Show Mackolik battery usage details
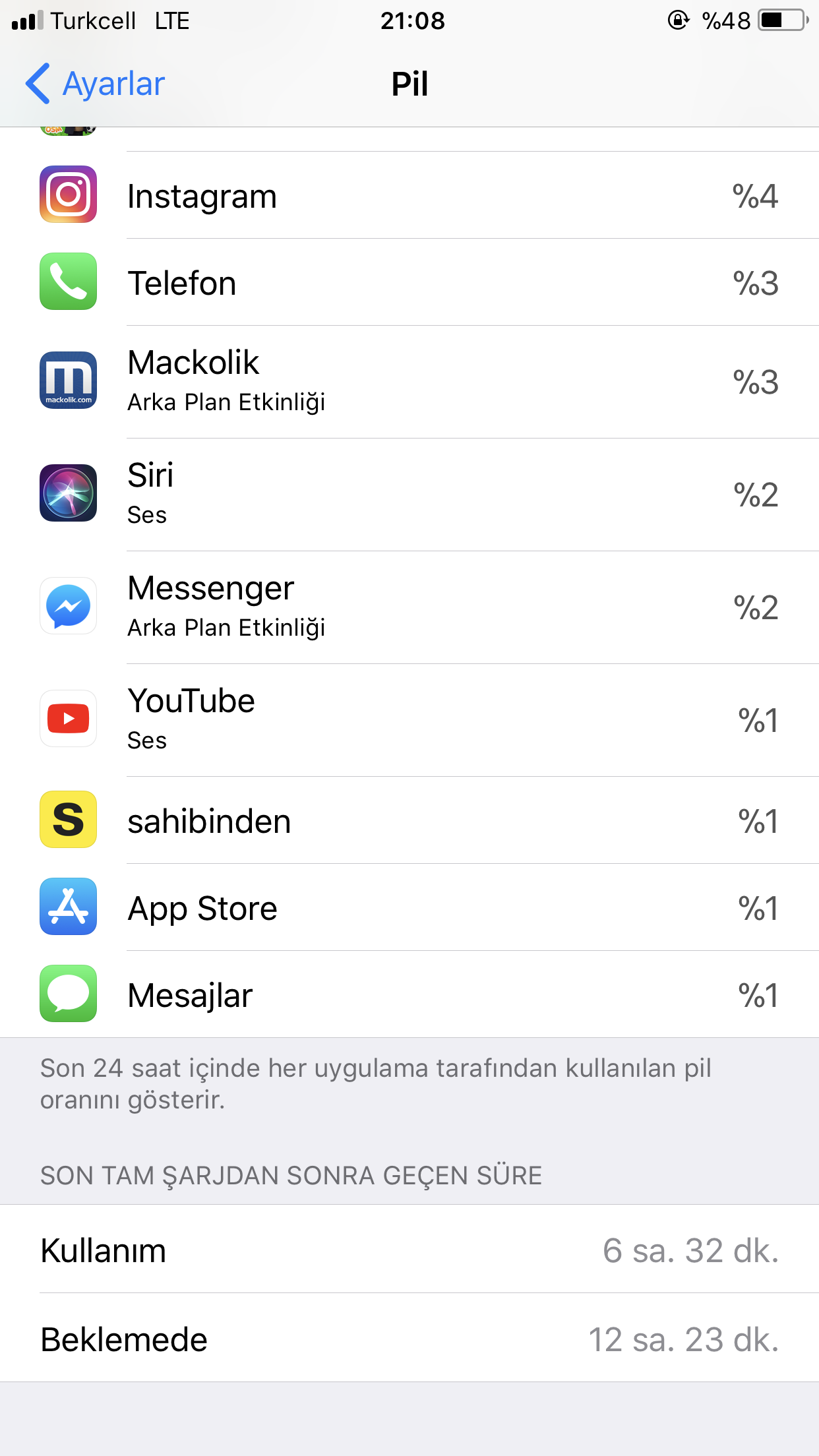Image resolution: width=819 pixels, height=1456 pixels. (x=409, y=381)
